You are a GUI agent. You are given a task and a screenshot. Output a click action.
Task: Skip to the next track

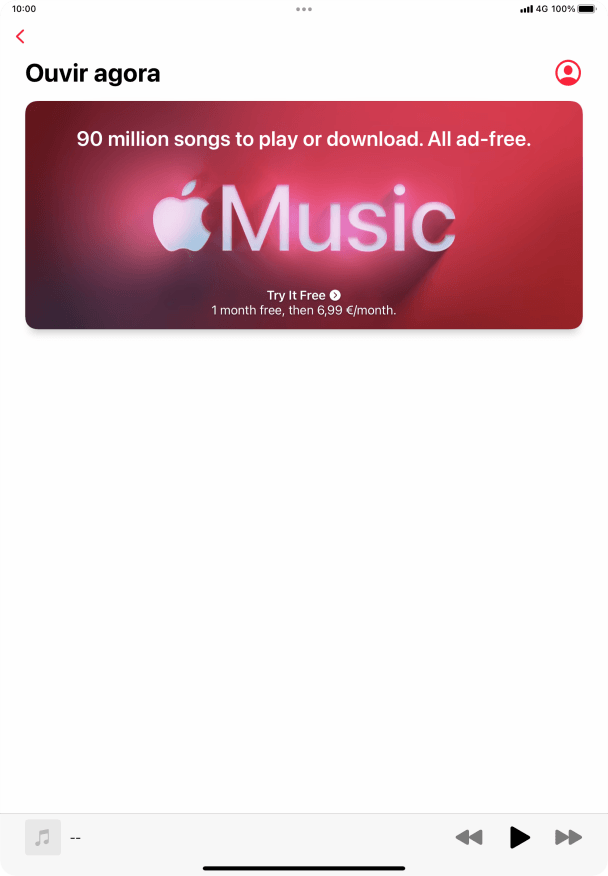click(x=568, y=837)
